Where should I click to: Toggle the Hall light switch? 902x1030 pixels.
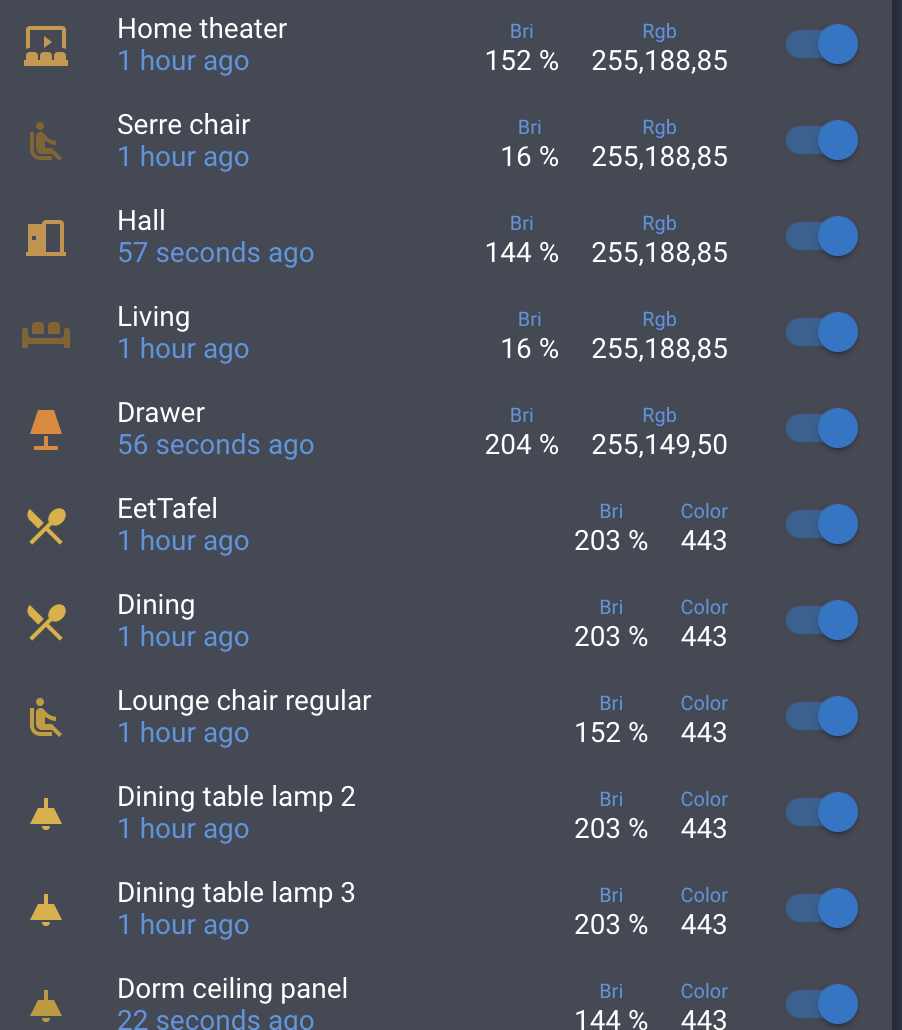[821, 236]
